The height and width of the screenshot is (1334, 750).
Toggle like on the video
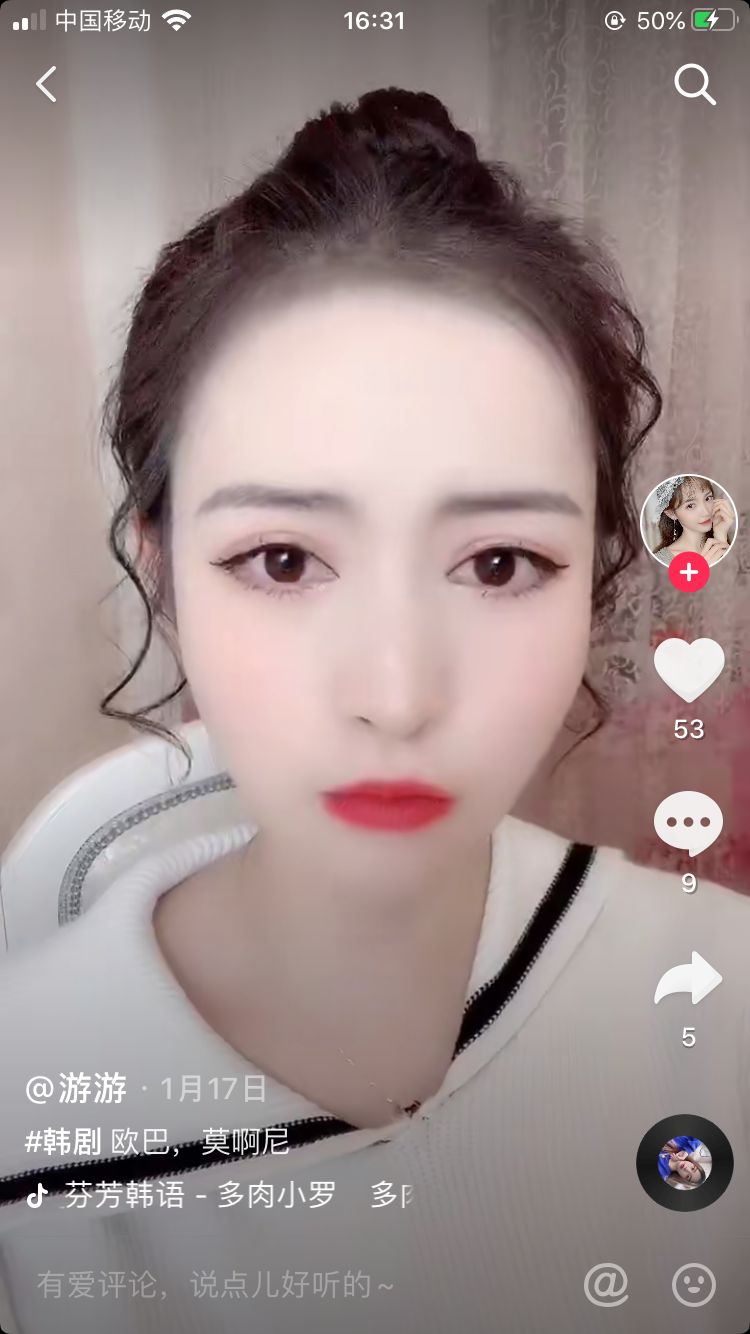pyautogui.click(x=687, y=667)
